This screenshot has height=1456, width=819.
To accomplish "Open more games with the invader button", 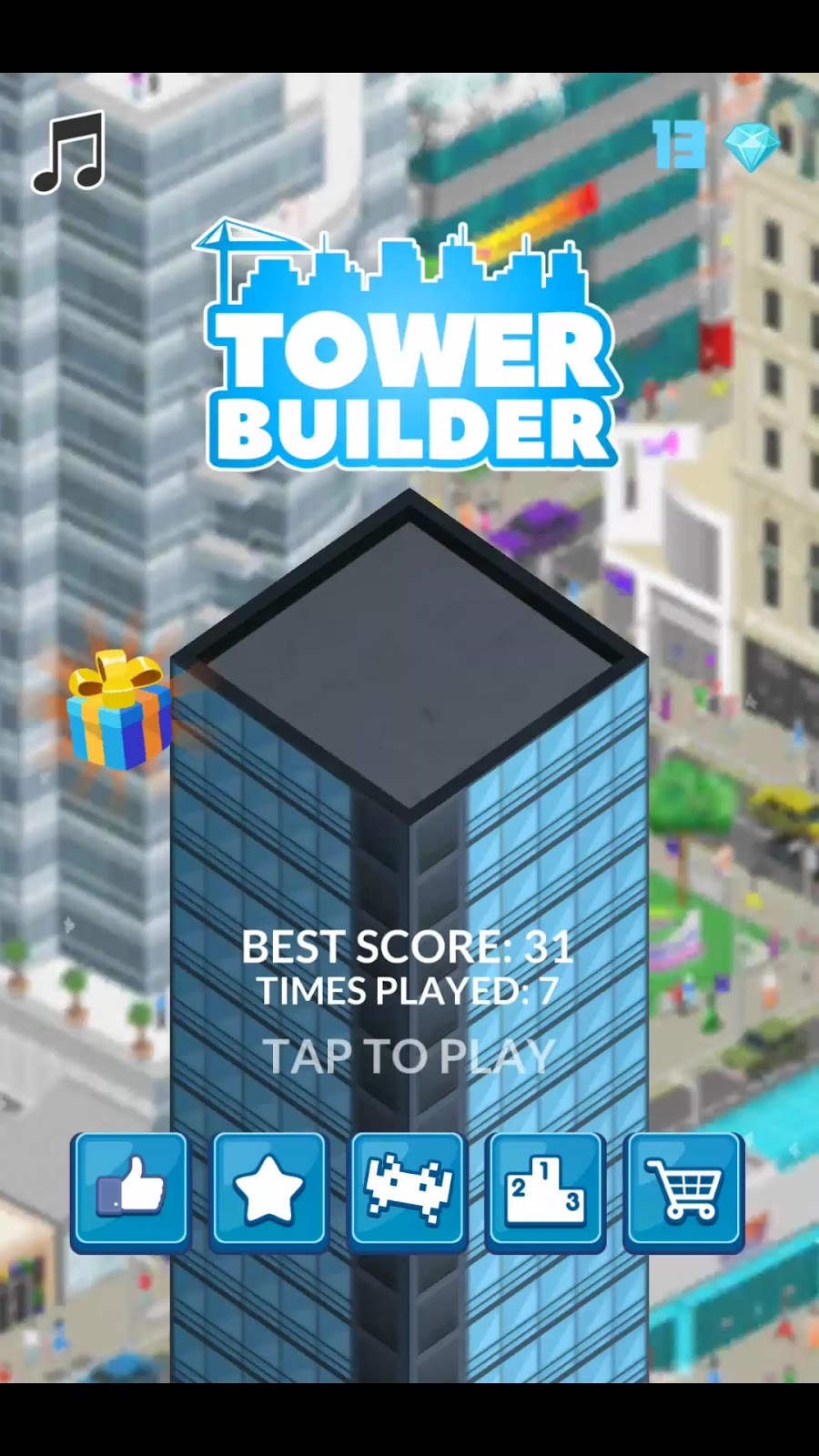I will coord(408,1189).
